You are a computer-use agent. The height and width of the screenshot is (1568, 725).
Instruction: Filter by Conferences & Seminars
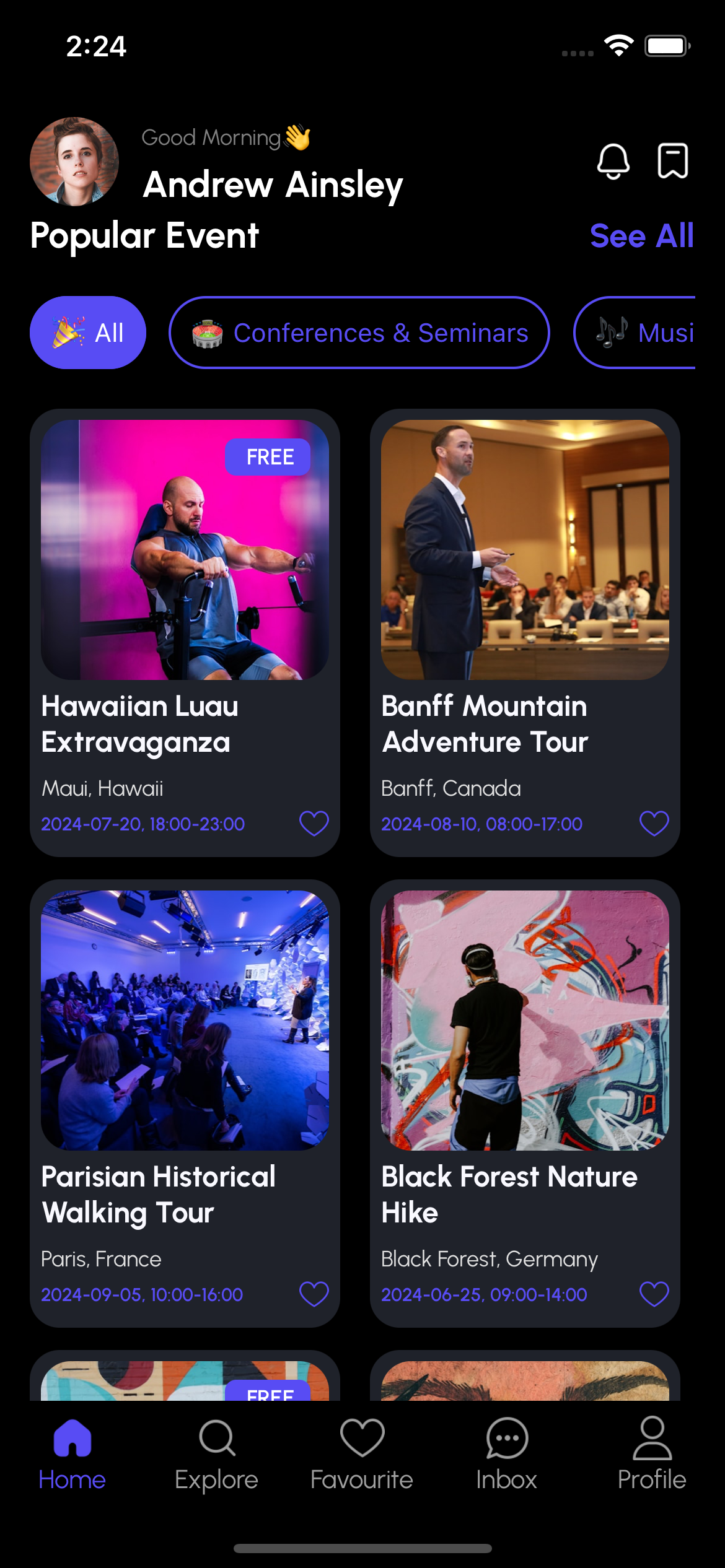359,333
